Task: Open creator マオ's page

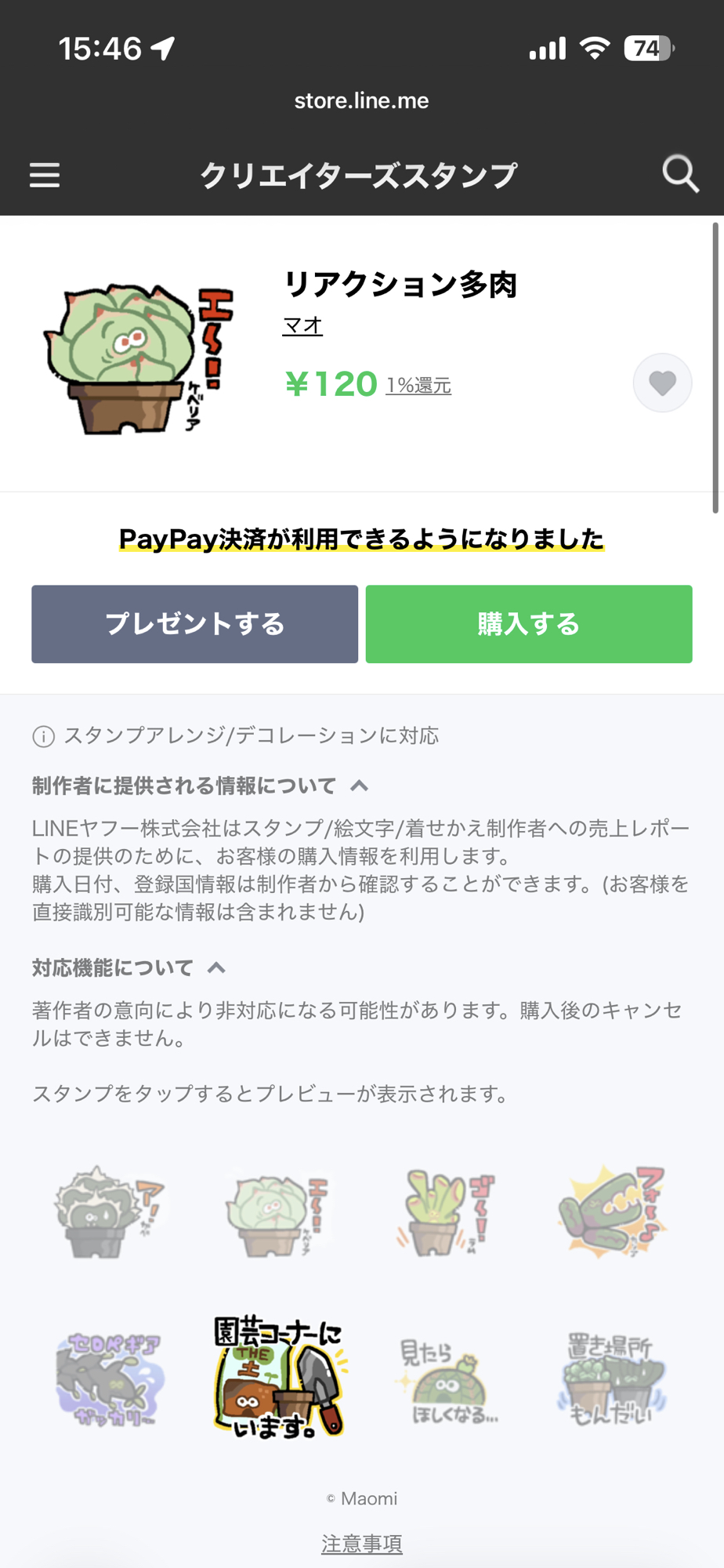Action: (x=302, y=325)
